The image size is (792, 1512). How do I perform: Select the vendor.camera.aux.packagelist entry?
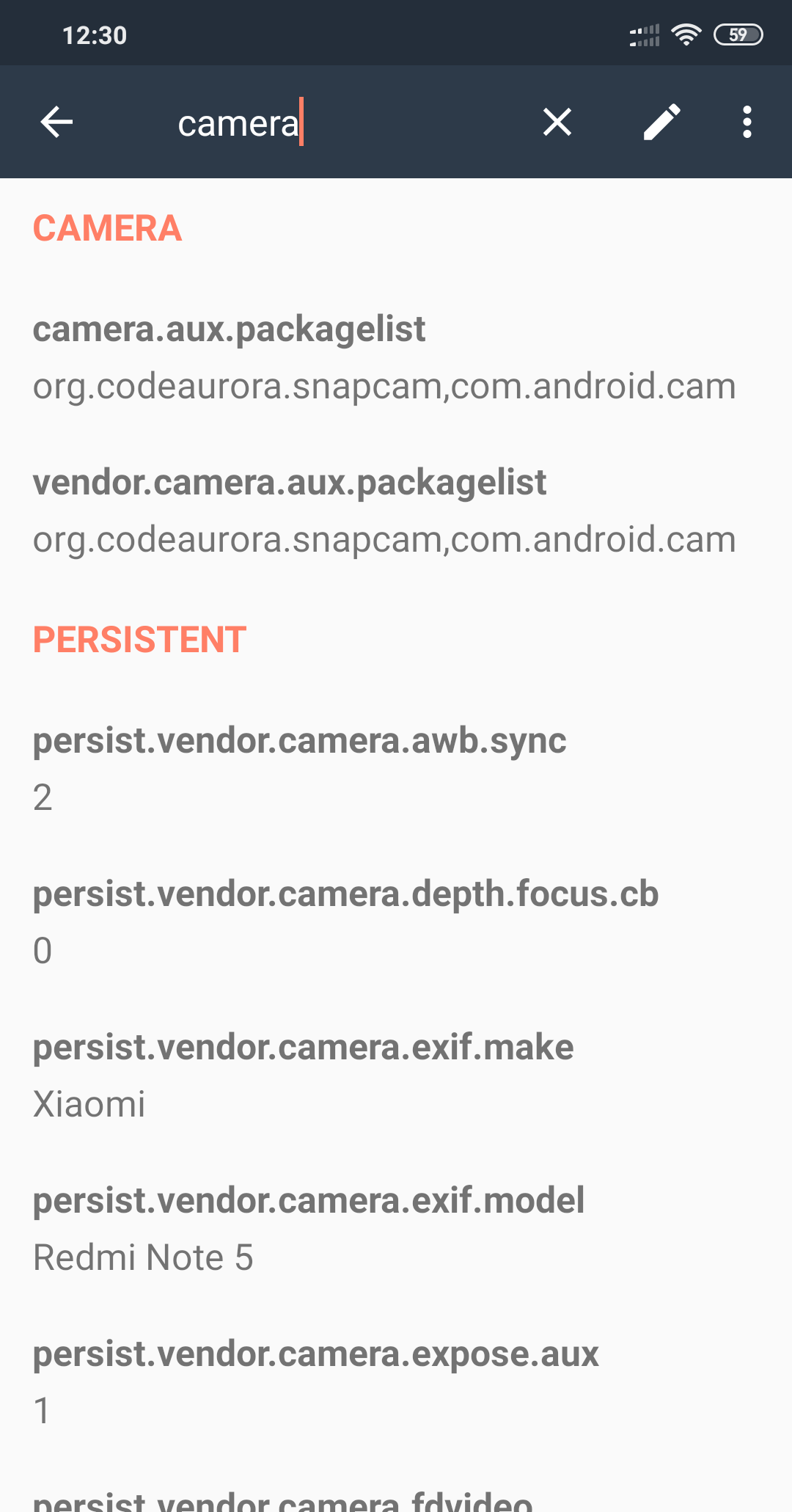click(x=384, y=511)
